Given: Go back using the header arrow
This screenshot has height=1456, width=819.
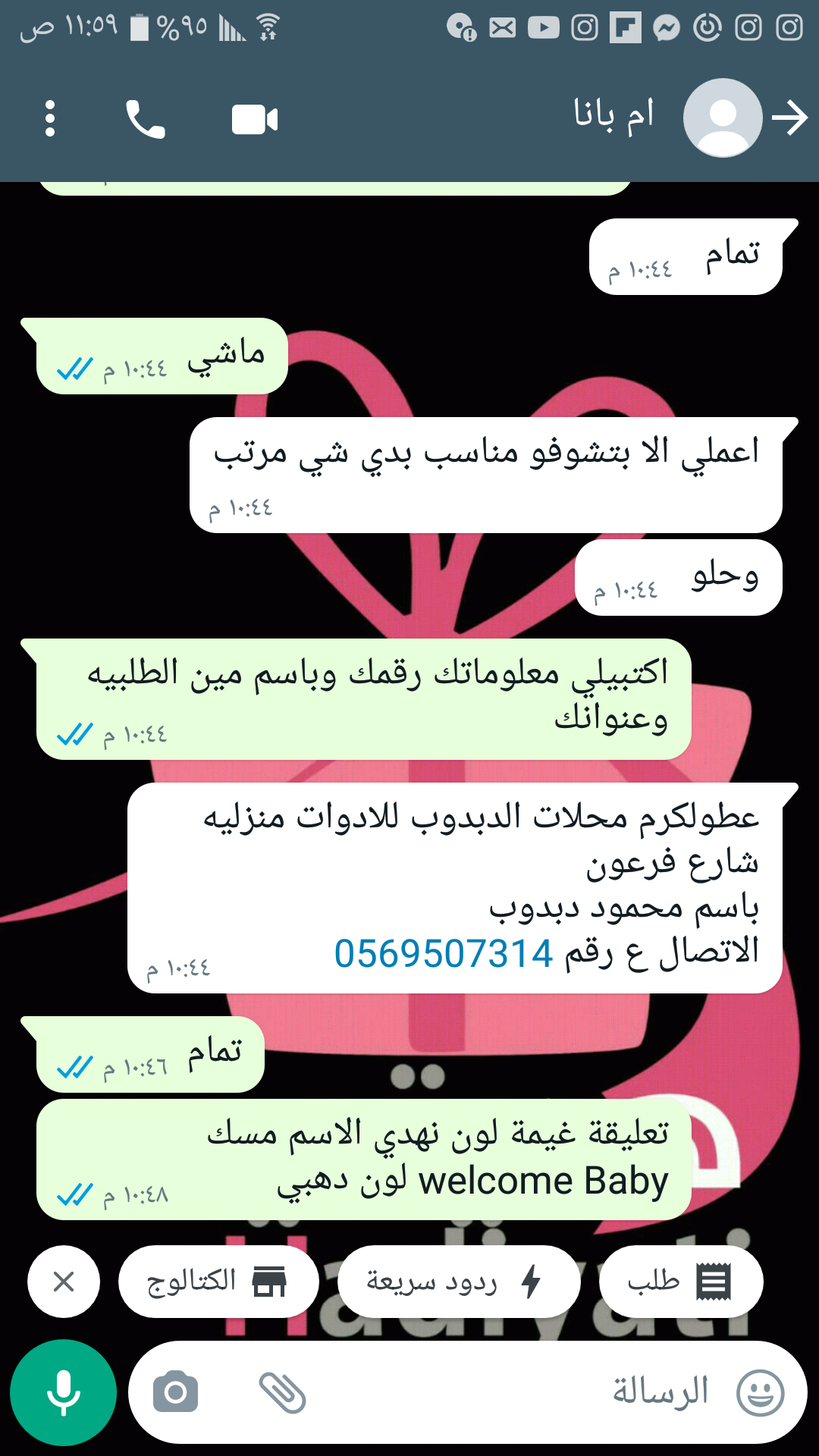Looking at the screenshot, I should 789,119.
